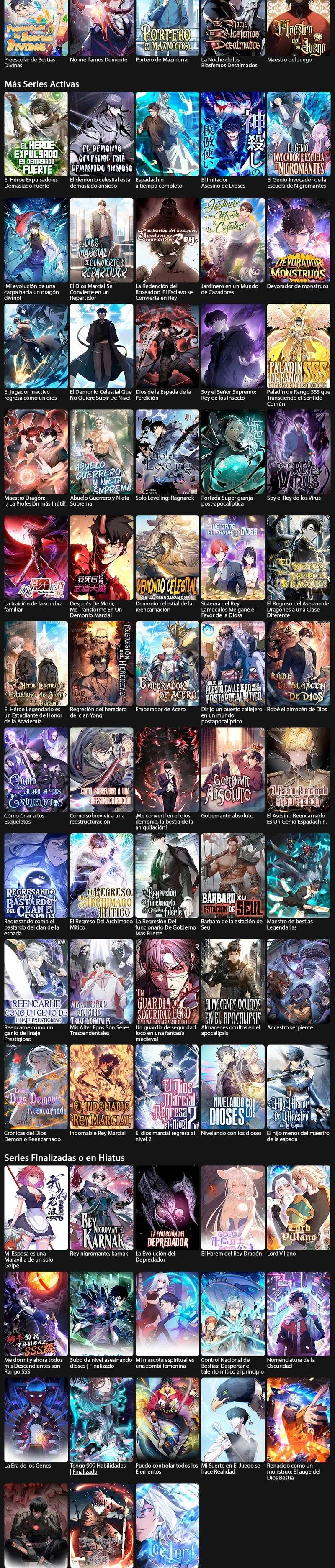Image resolution: width=335 pixels, height=1568 pixels.
Task: View Lord Villano series
Action: pyautogui.click(x=299, y=1208)
